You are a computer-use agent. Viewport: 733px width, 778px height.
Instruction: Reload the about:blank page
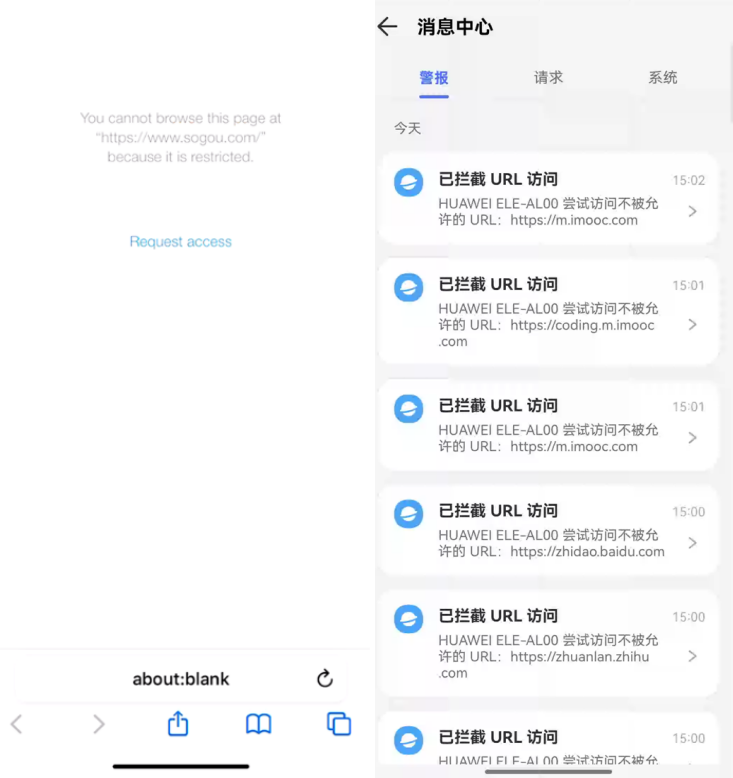click(x=324, y=679)
